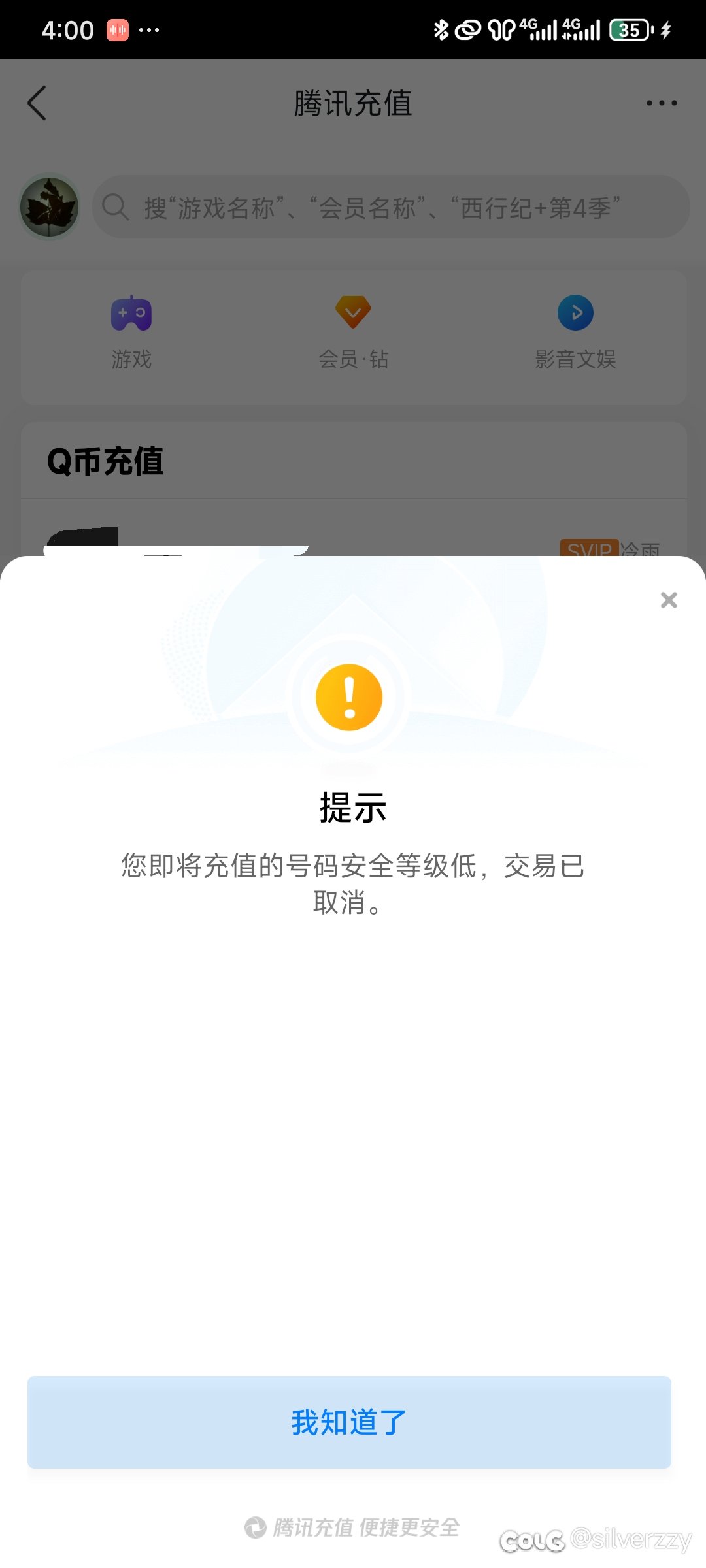
Task: Click the magnifier icon in the search bar
Action: [115, 208]
